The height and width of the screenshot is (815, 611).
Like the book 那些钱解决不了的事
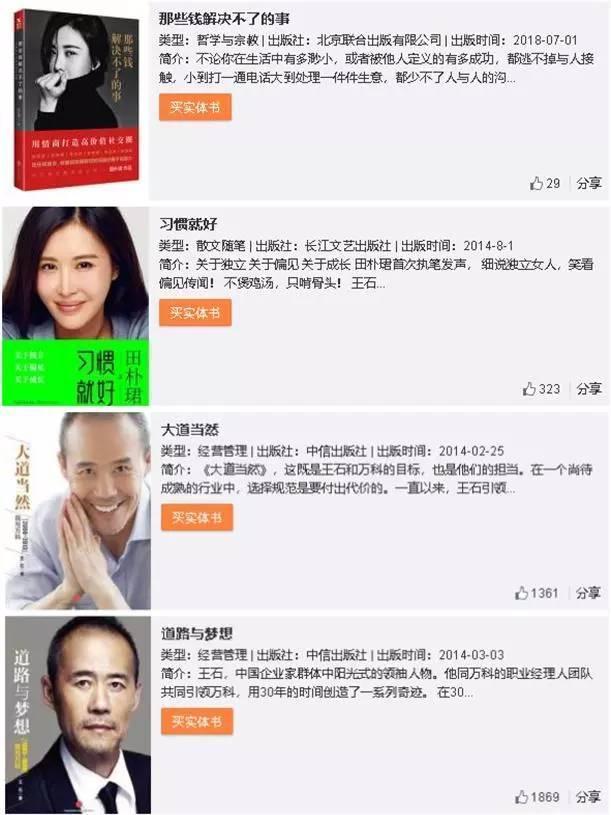tap(545, 183)
